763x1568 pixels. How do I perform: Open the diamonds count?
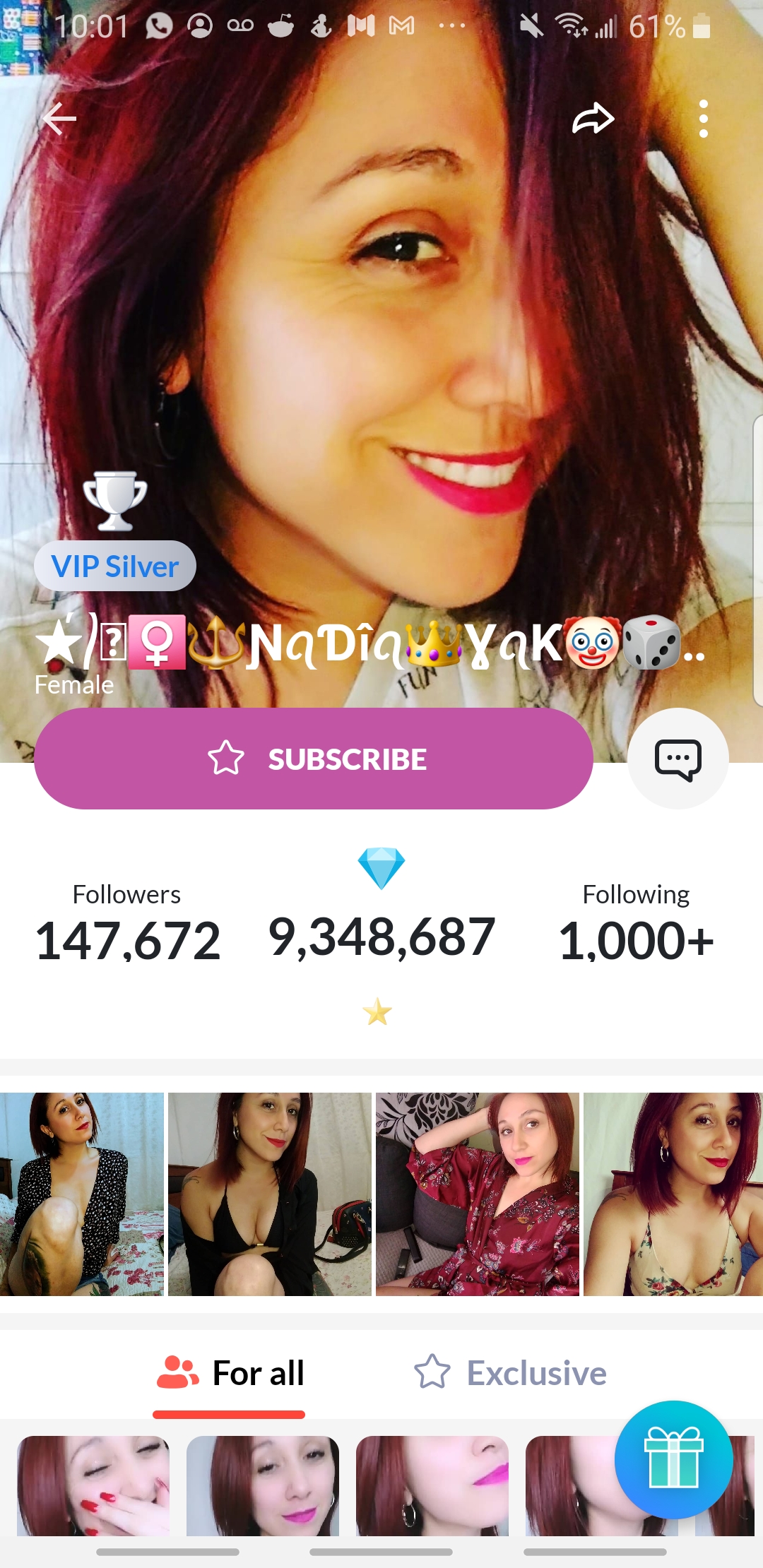tap(381, 936)
